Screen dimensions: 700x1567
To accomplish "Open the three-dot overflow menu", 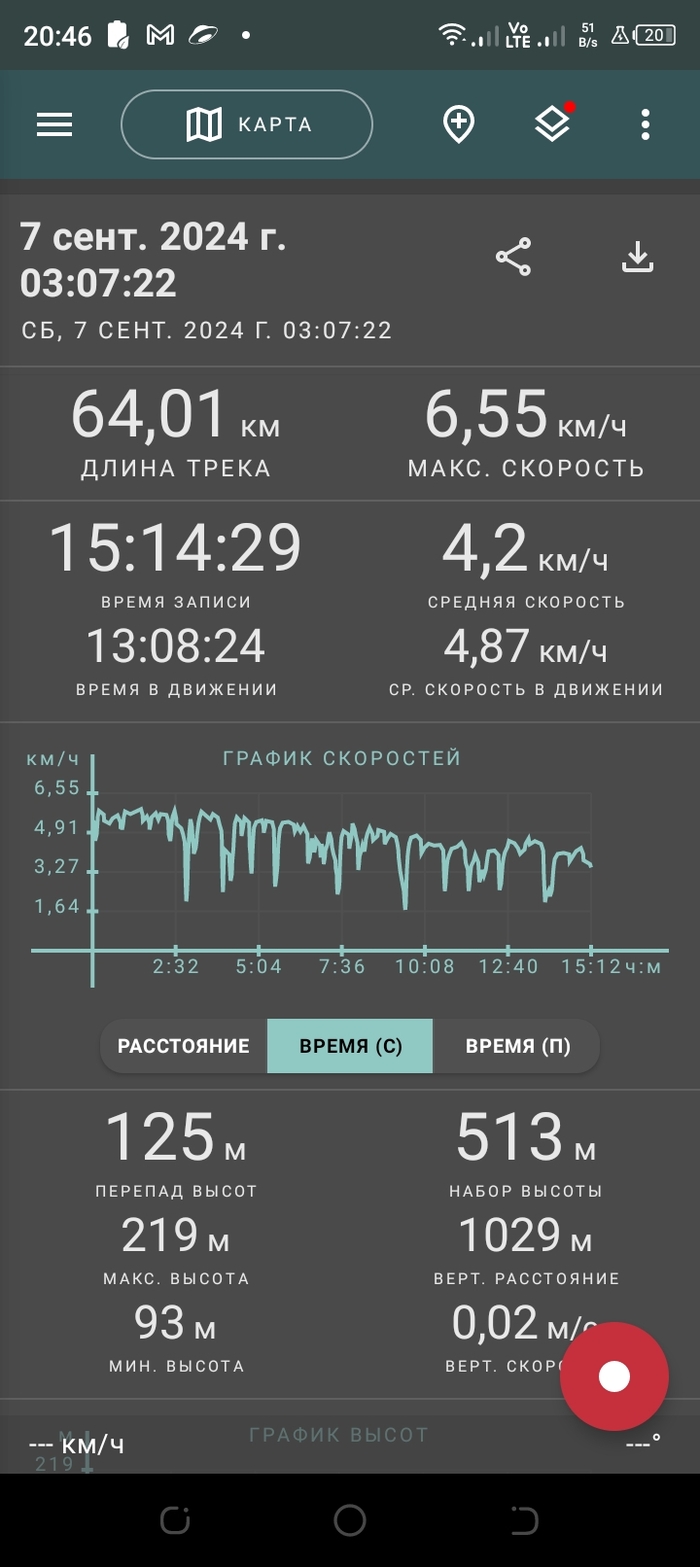I will point(645,125).
